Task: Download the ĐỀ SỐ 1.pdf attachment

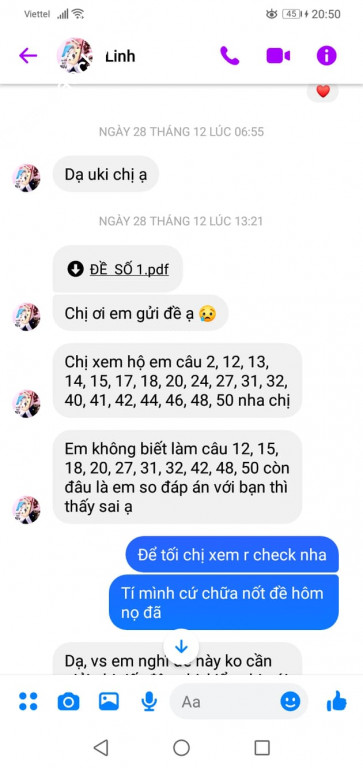Action: click(75, 269)
